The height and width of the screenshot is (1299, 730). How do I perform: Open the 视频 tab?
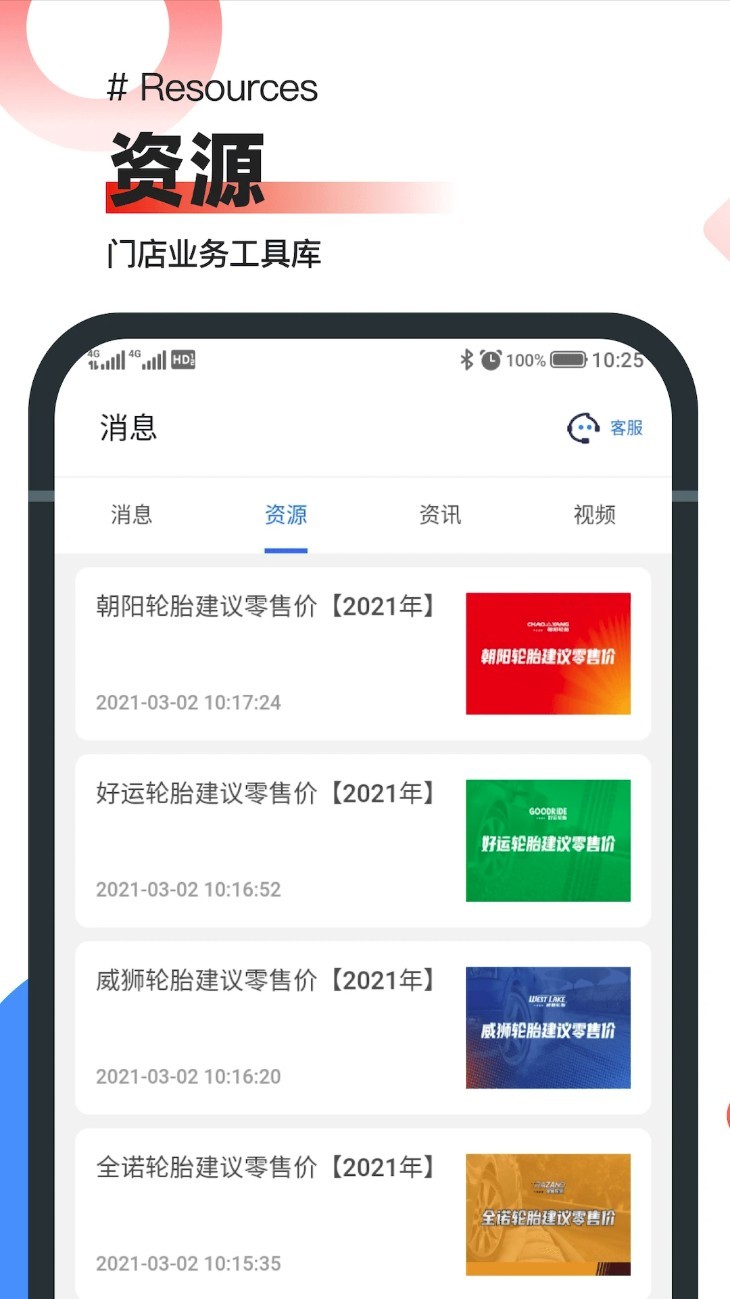tap(593, 515)
